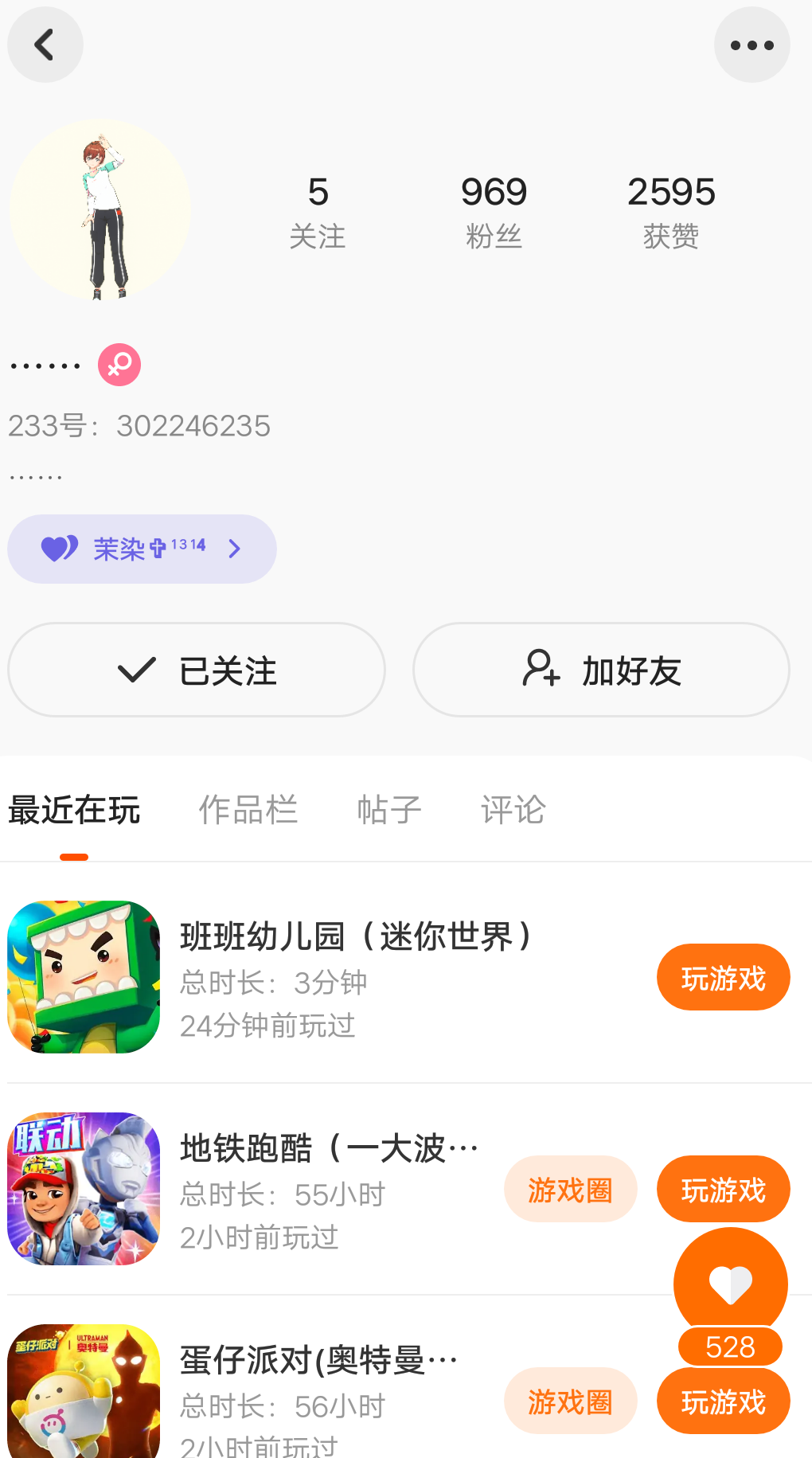
Task: Play 班班幼儿园 with 玩游戏 button
Action: 723,978
